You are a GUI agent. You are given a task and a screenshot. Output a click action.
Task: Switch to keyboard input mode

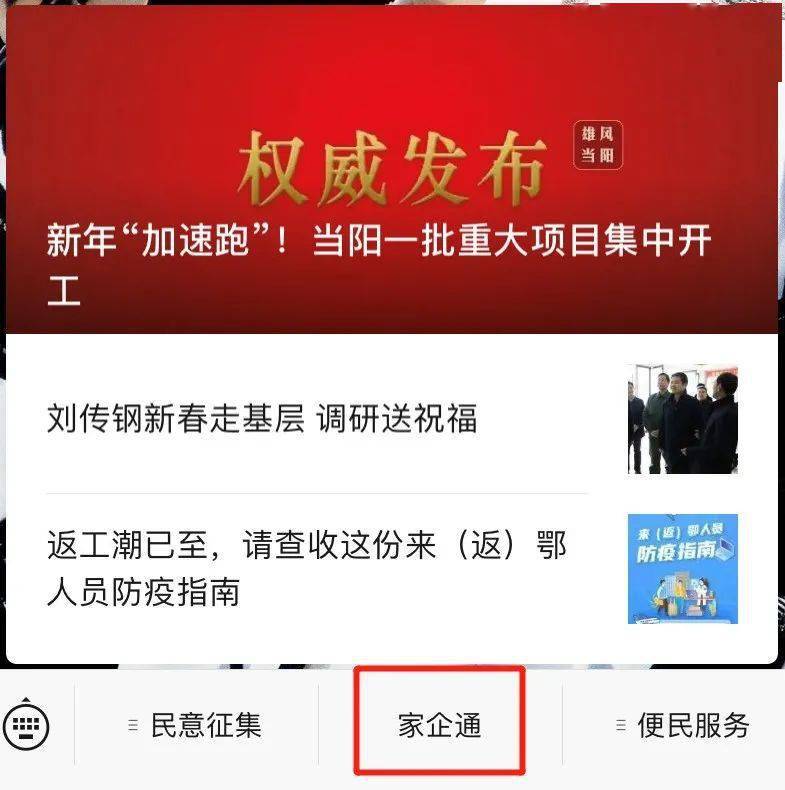[26, 726]
